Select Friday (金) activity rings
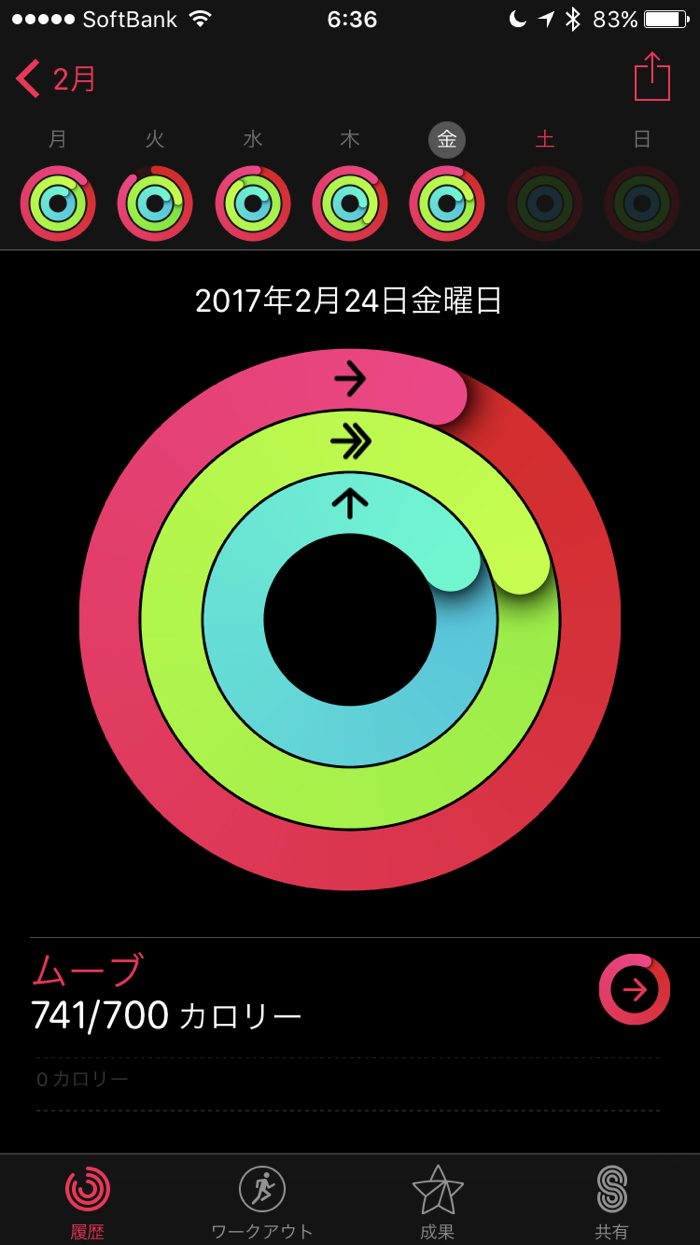 [447, 203]
